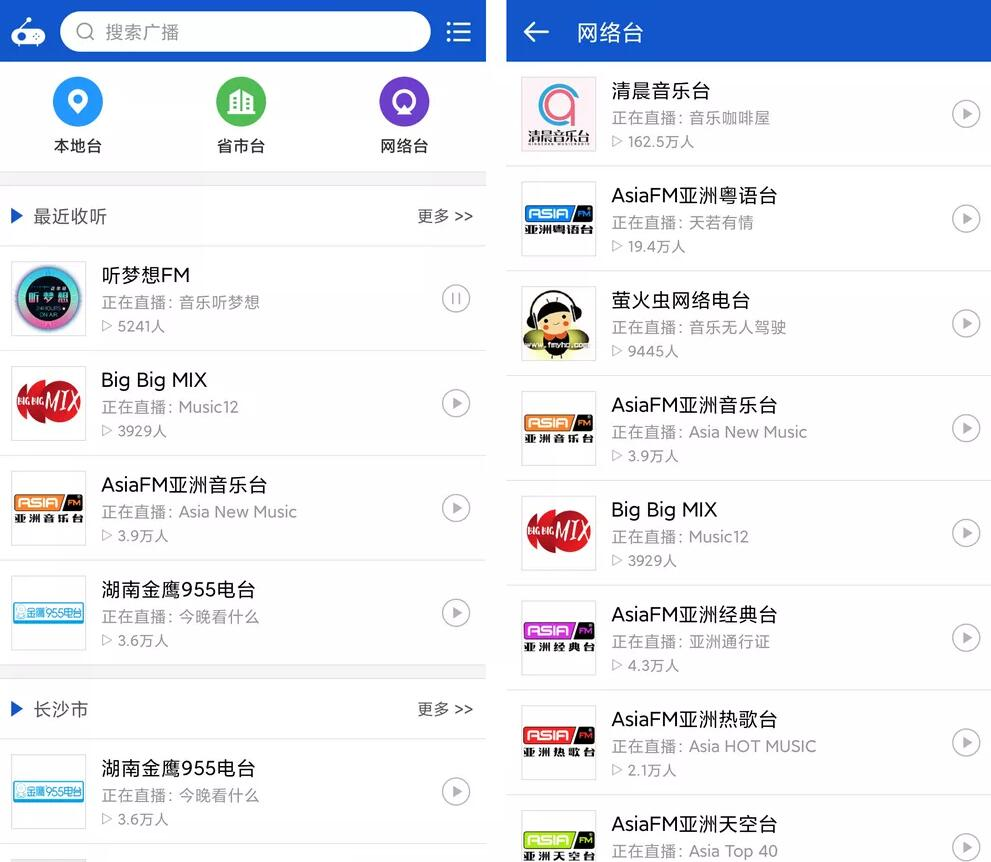This screenshot has height=862, width=991.
Task: Open the list menu icon beside search
Action: [458, 32]
